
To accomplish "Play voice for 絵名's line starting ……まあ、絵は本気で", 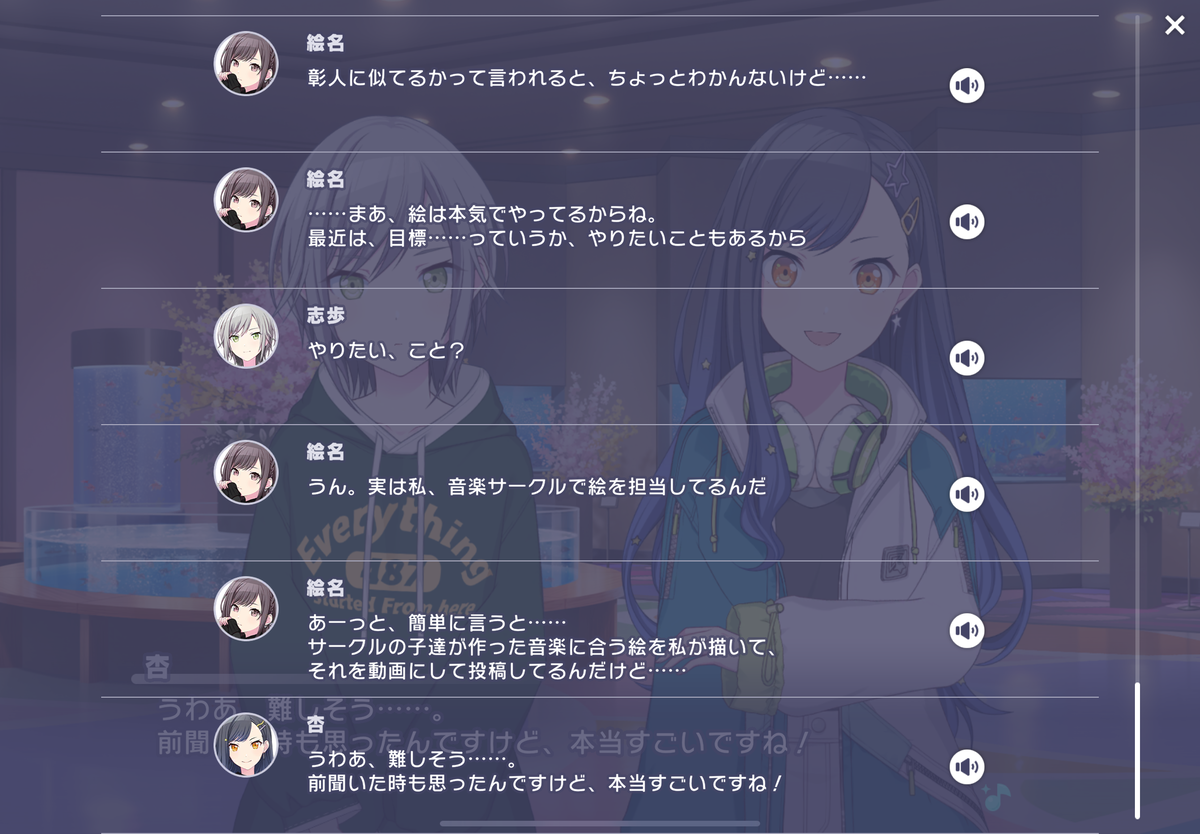I will point(966,222).
